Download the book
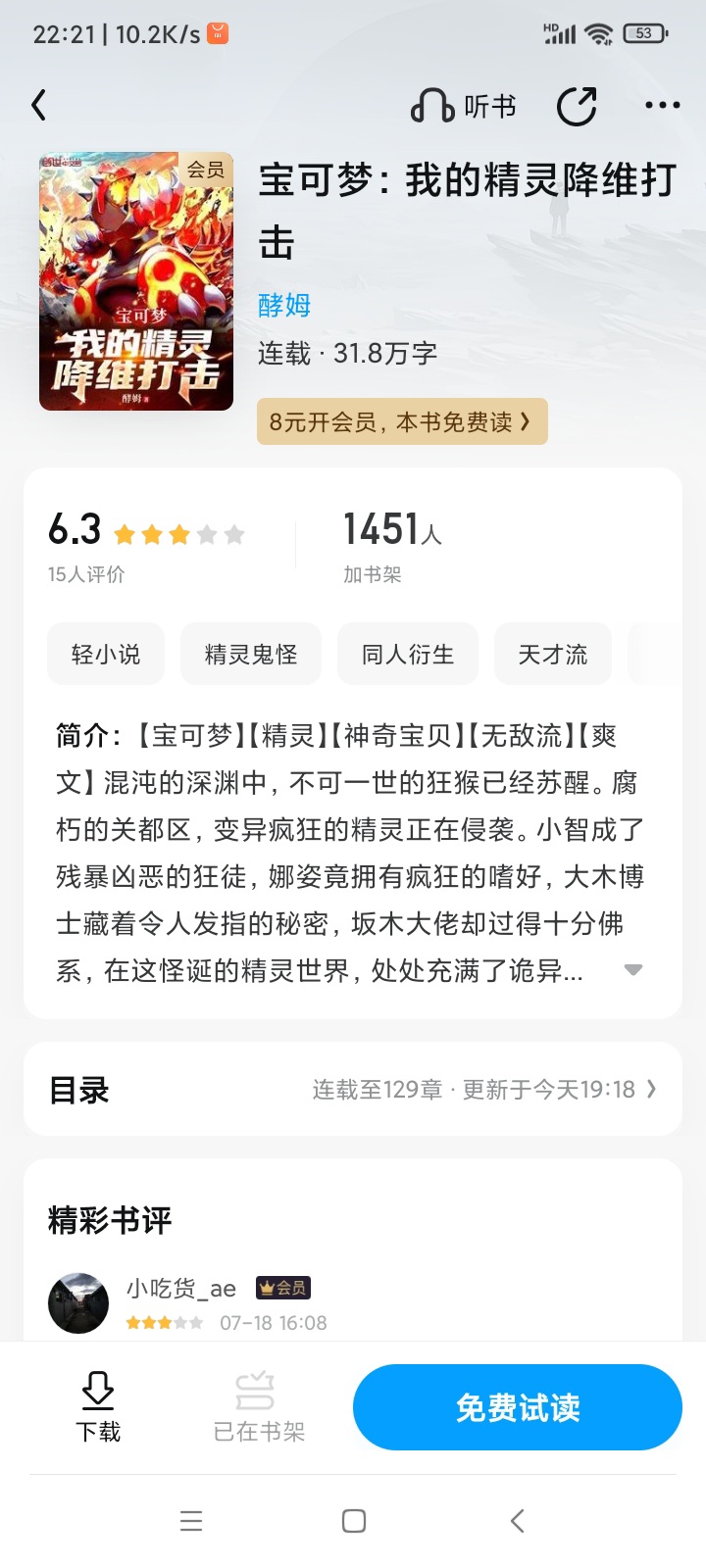 98,1407
